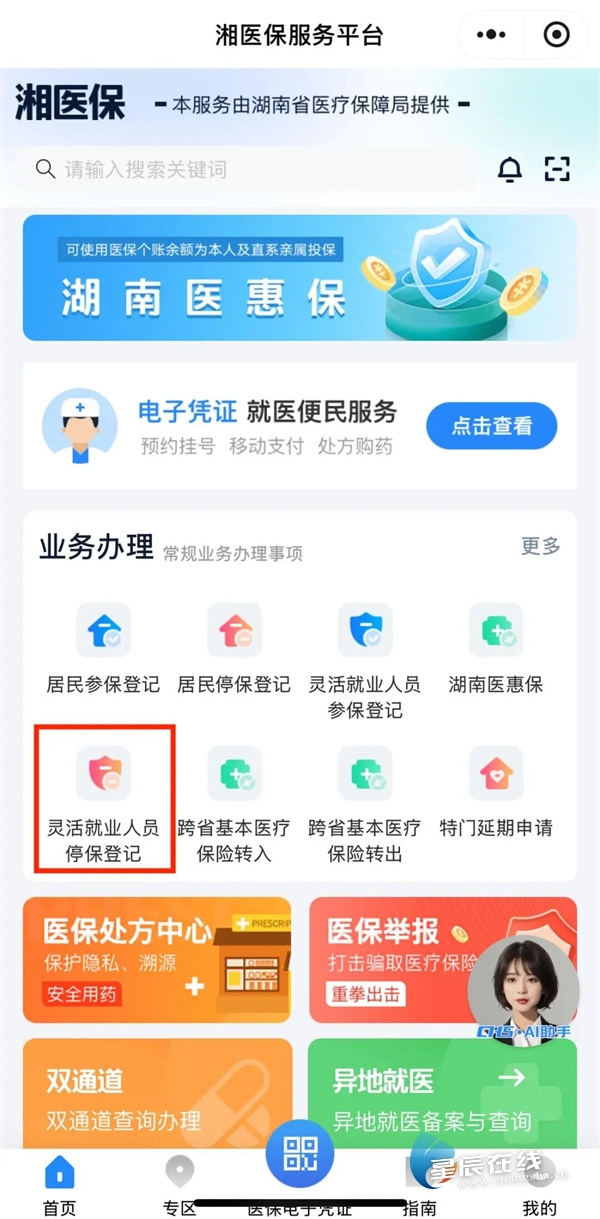Open 跨省基本医疗保险转出
600x1219 pixels.
click(x=365, y=802)
